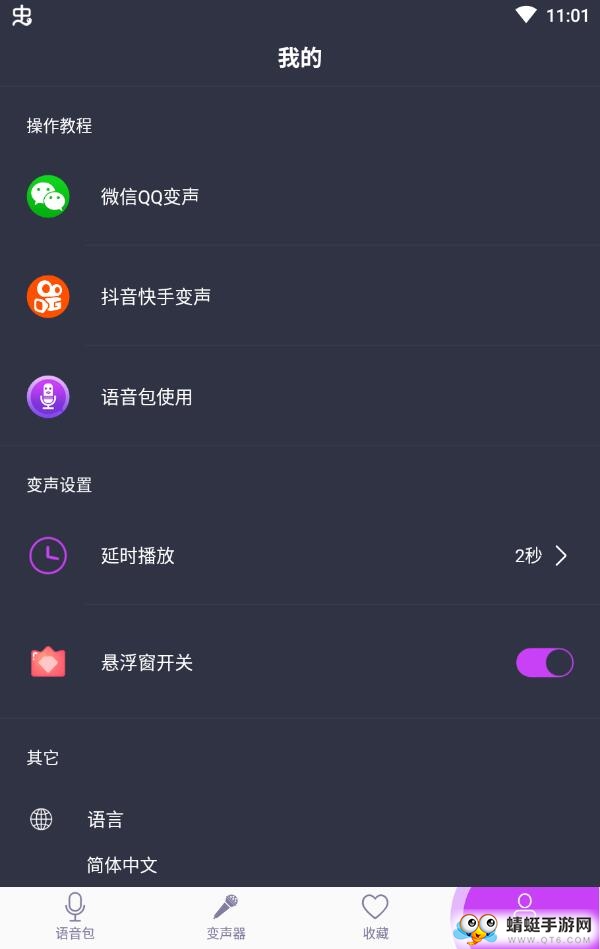Switch to the 语音包 tab
The width and height of the screenshot is (600, 949).
point(75,917)
